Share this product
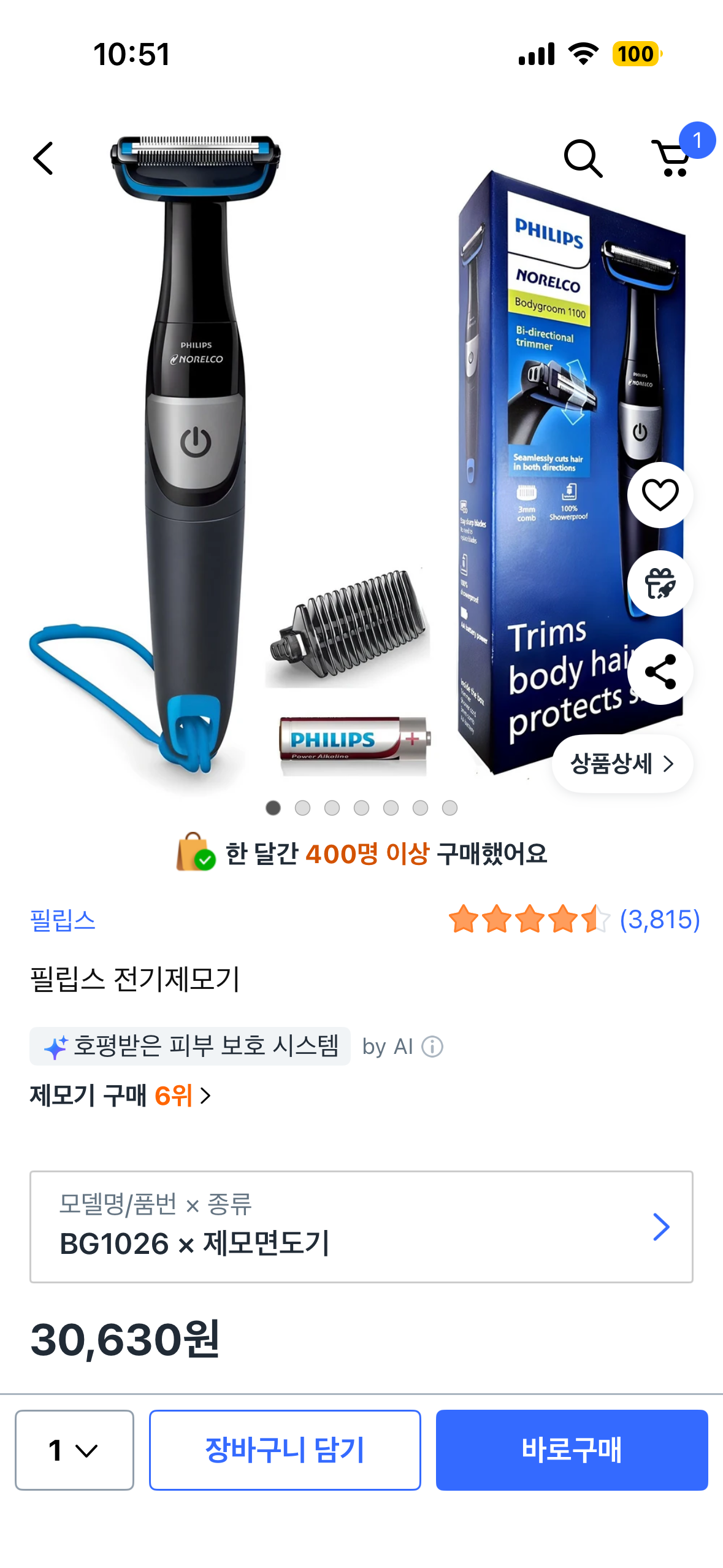The image size is (723, 1568). (x=660, y=671)
